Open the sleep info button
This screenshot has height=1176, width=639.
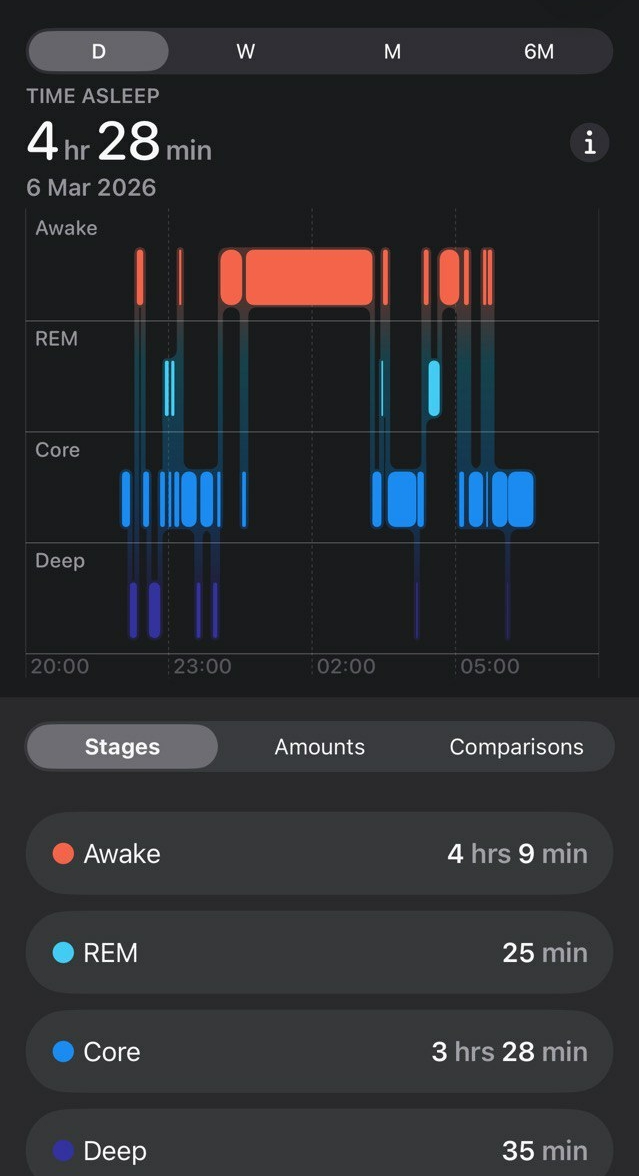[589, 143]
